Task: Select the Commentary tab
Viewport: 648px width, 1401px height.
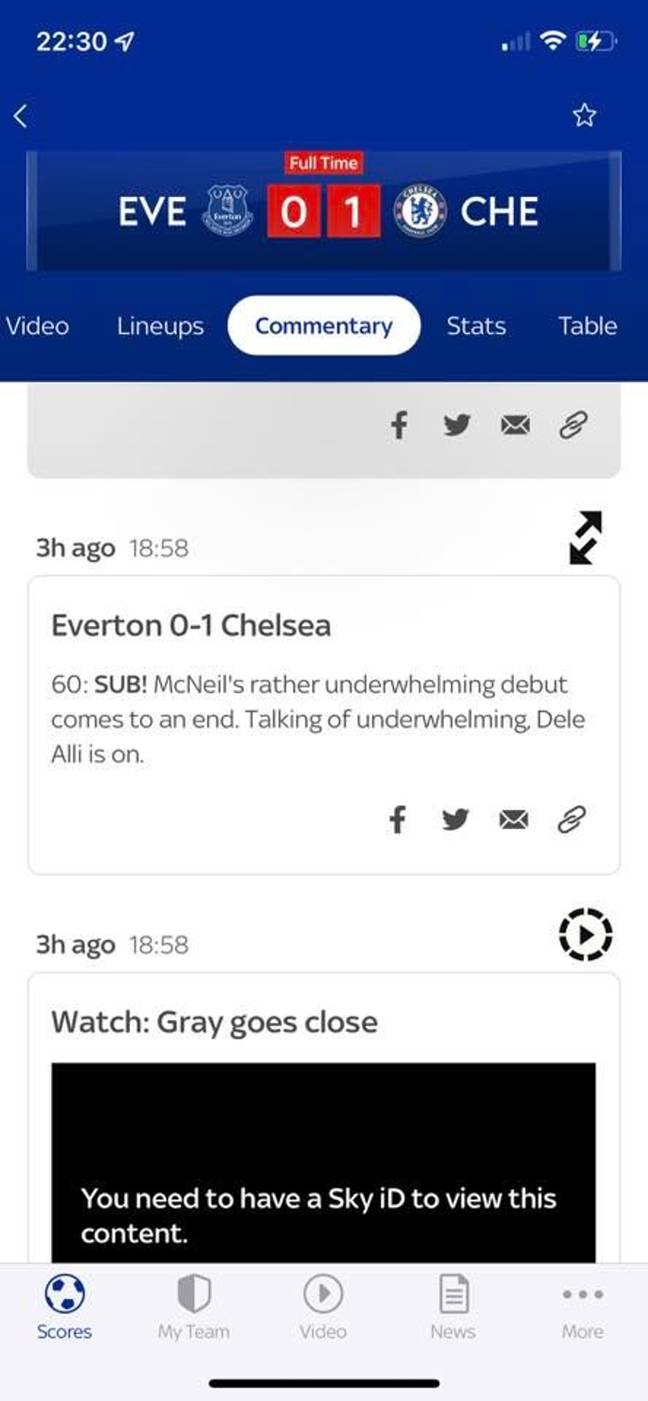Action: 323,325
